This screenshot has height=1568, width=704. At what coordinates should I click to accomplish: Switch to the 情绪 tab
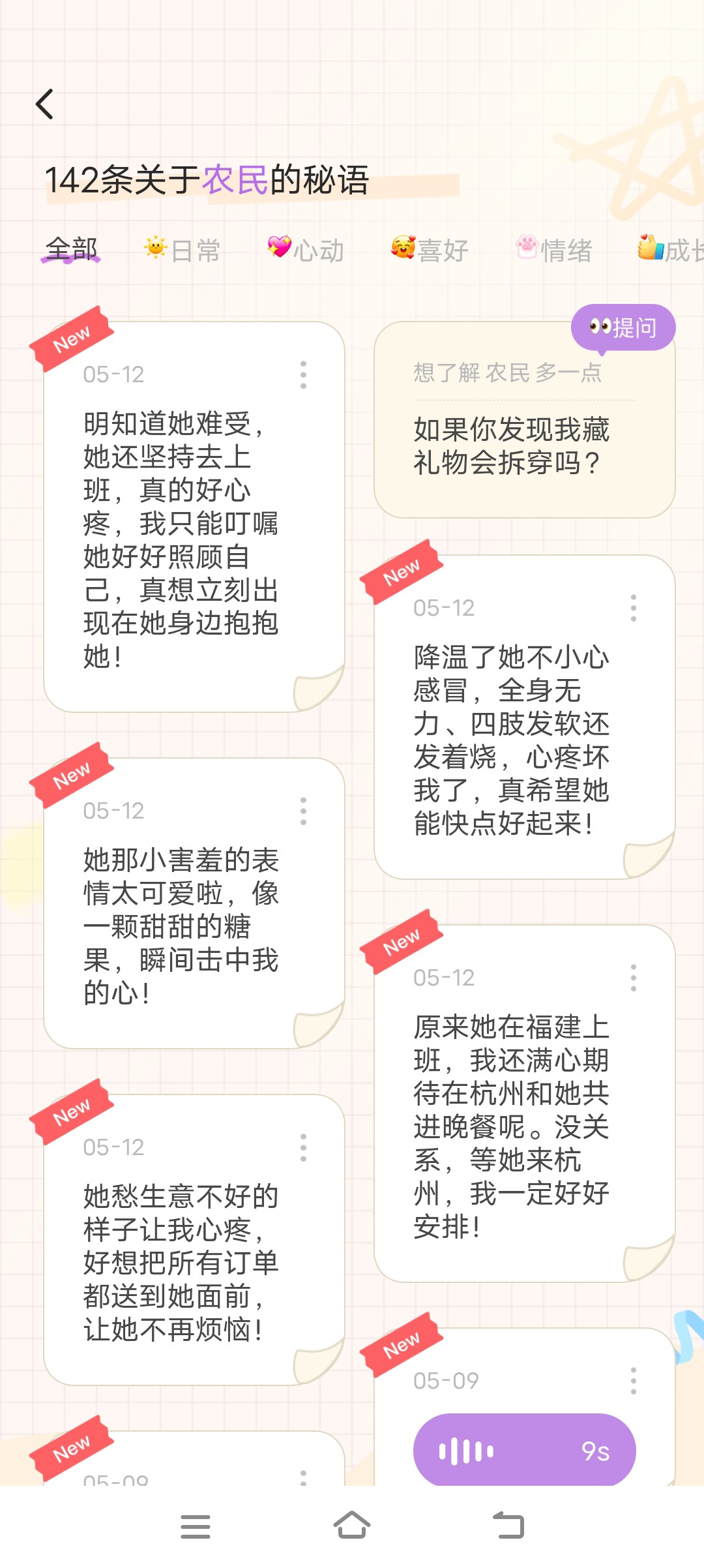point(554,250)
